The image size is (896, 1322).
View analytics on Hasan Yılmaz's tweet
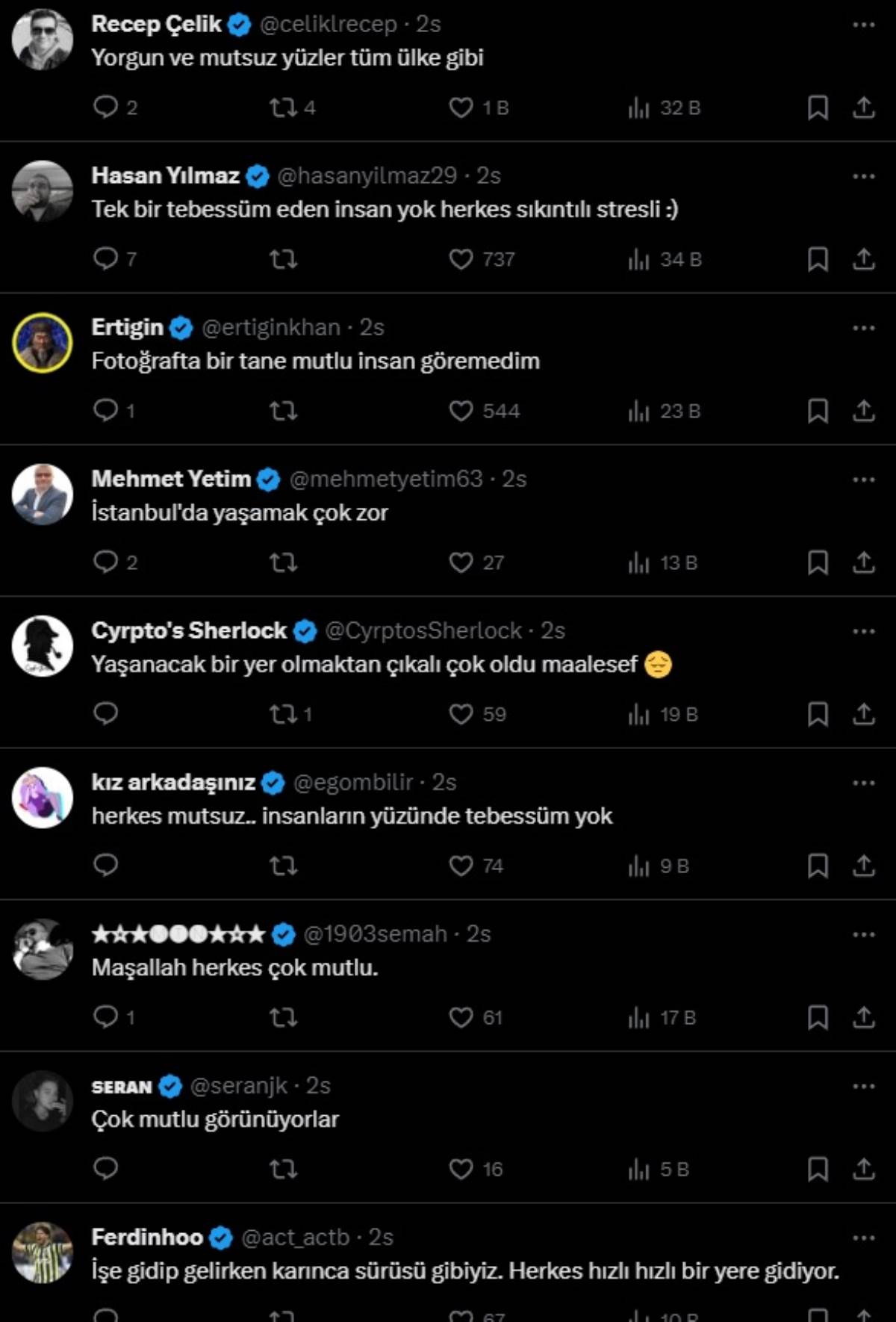[639, 259]
